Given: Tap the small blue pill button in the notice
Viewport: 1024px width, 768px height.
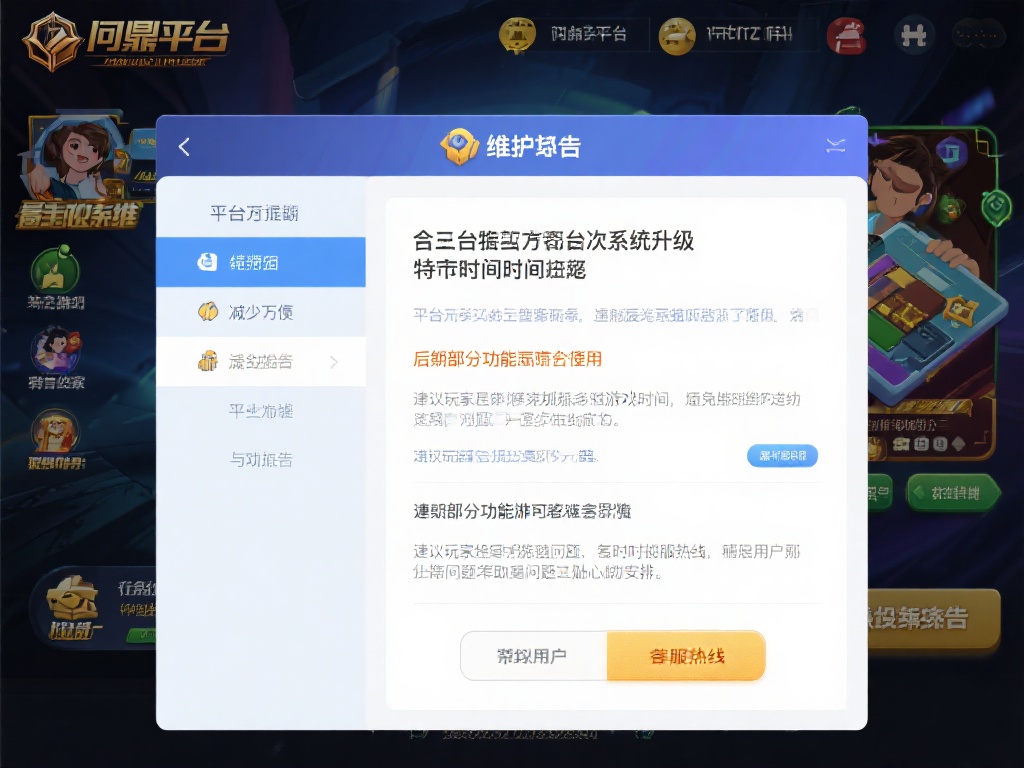Looking at the screenshot, I should (782, 456).
